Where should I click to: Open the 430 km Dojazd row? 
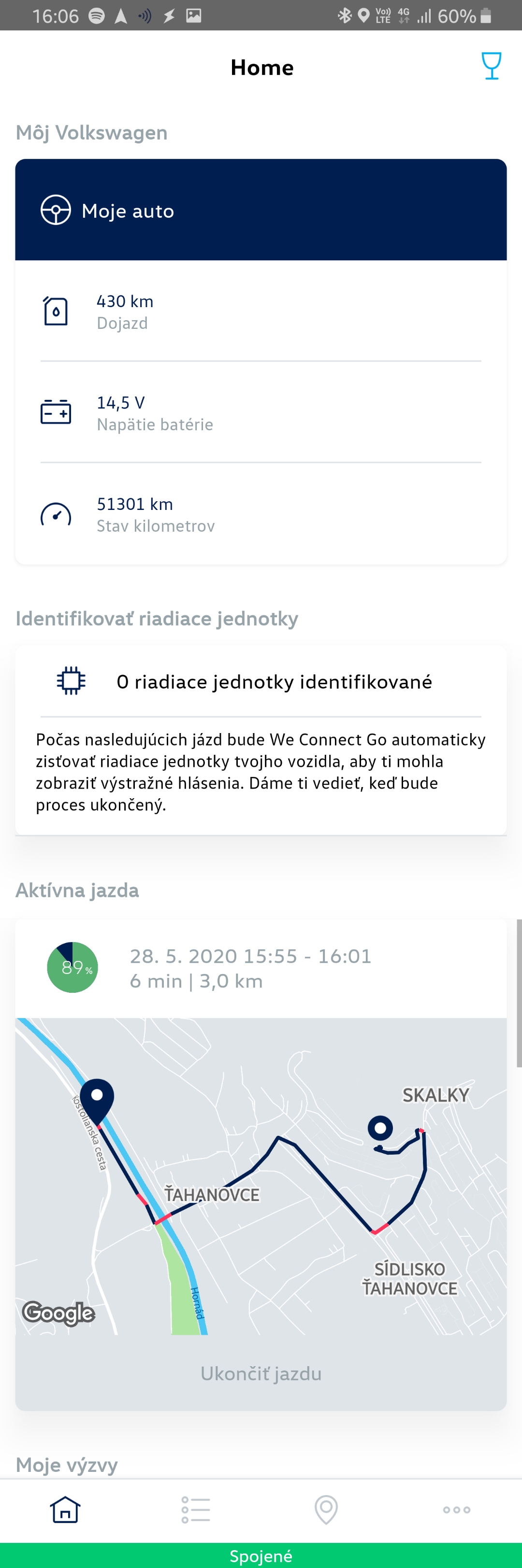click(261, 311)
